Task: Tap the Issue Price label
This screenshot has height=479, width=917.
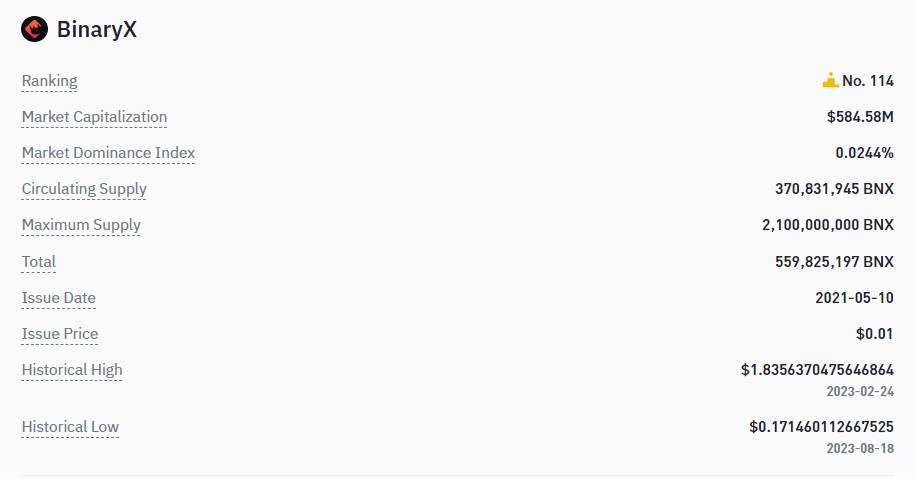Action: (60, 334)
